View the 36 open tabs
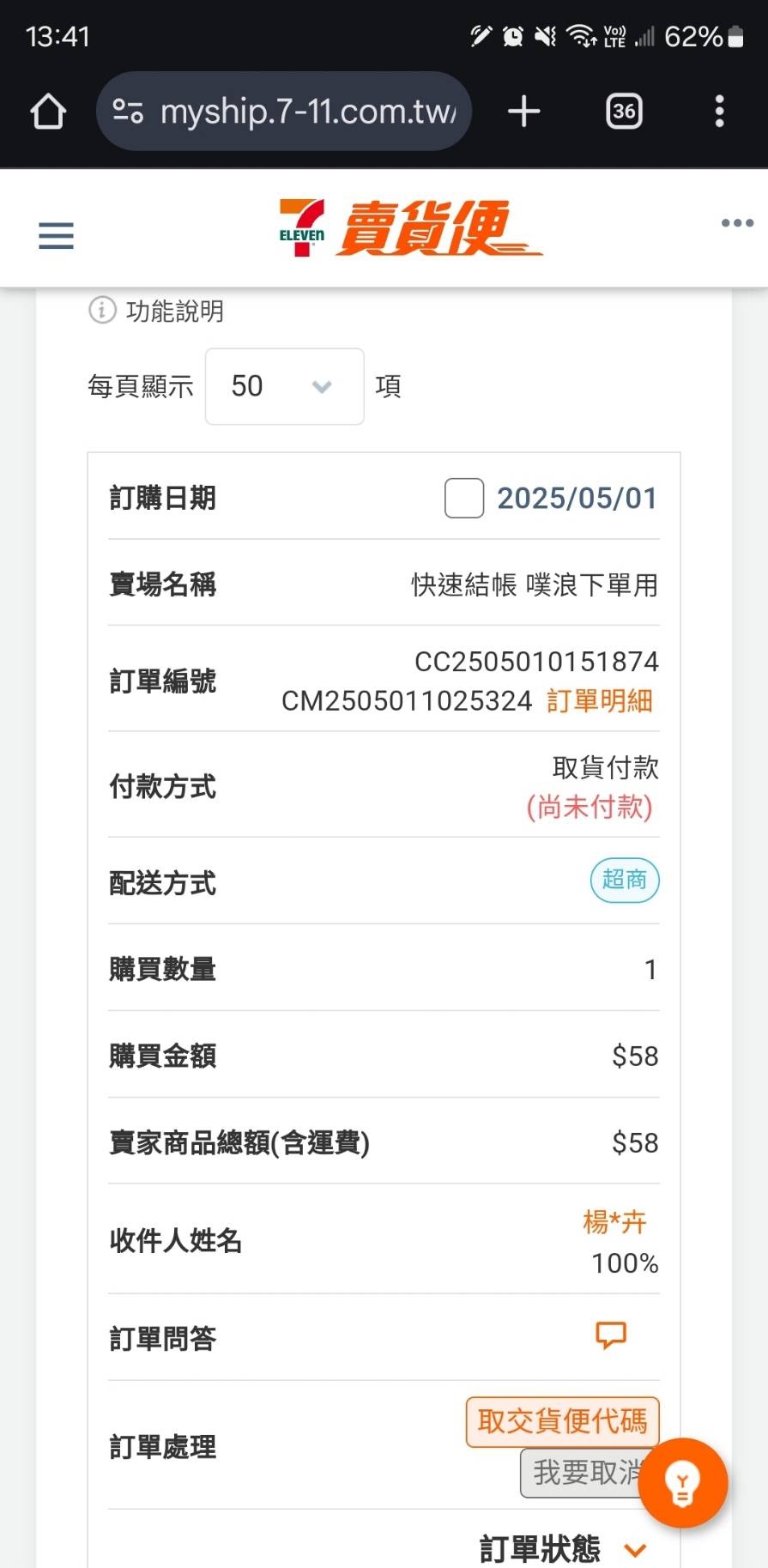This screenshot has height=1568, width=768. click(x=624, y=112)
